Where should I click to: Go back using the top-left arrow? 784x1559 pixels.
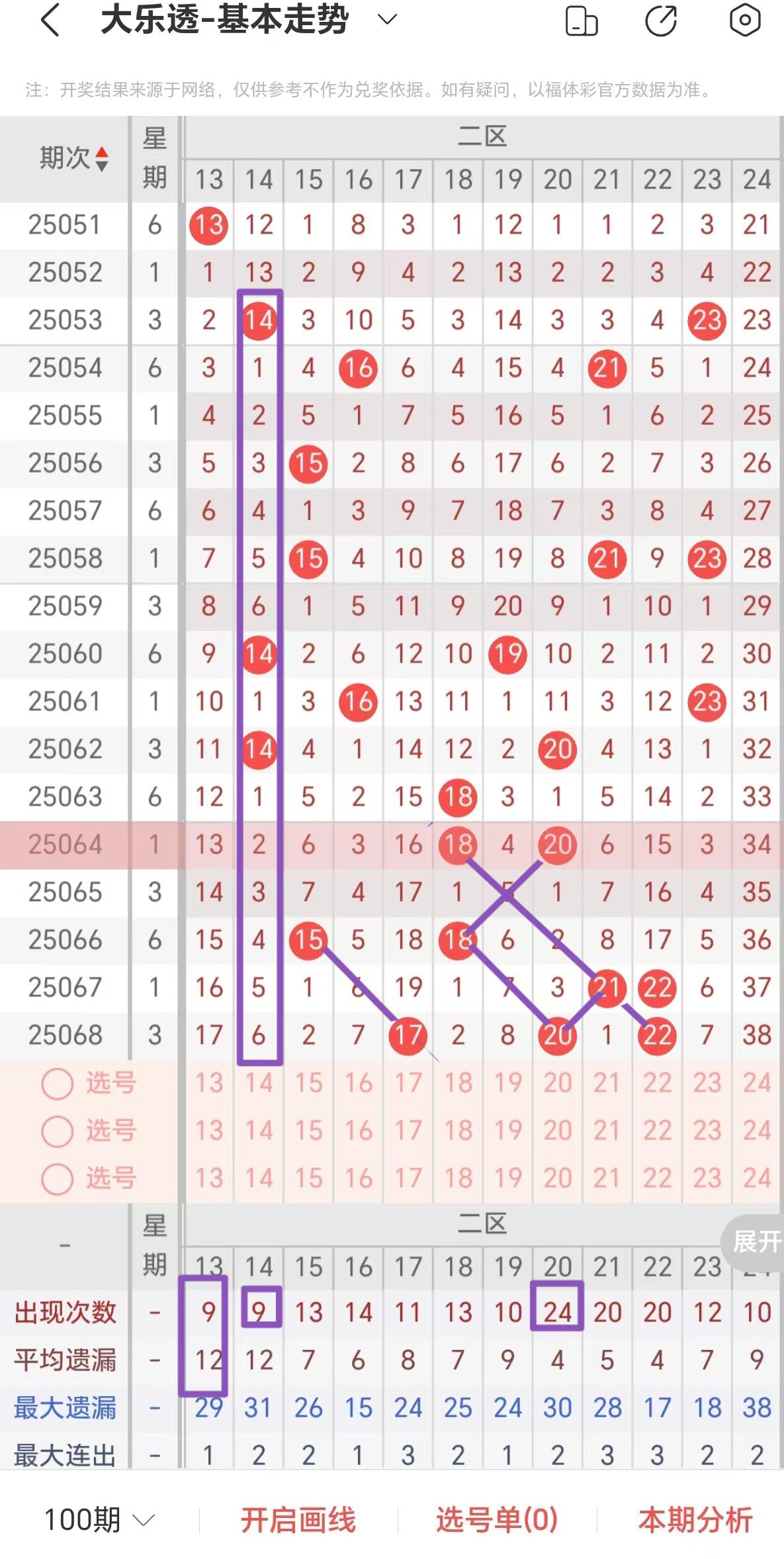50,20
